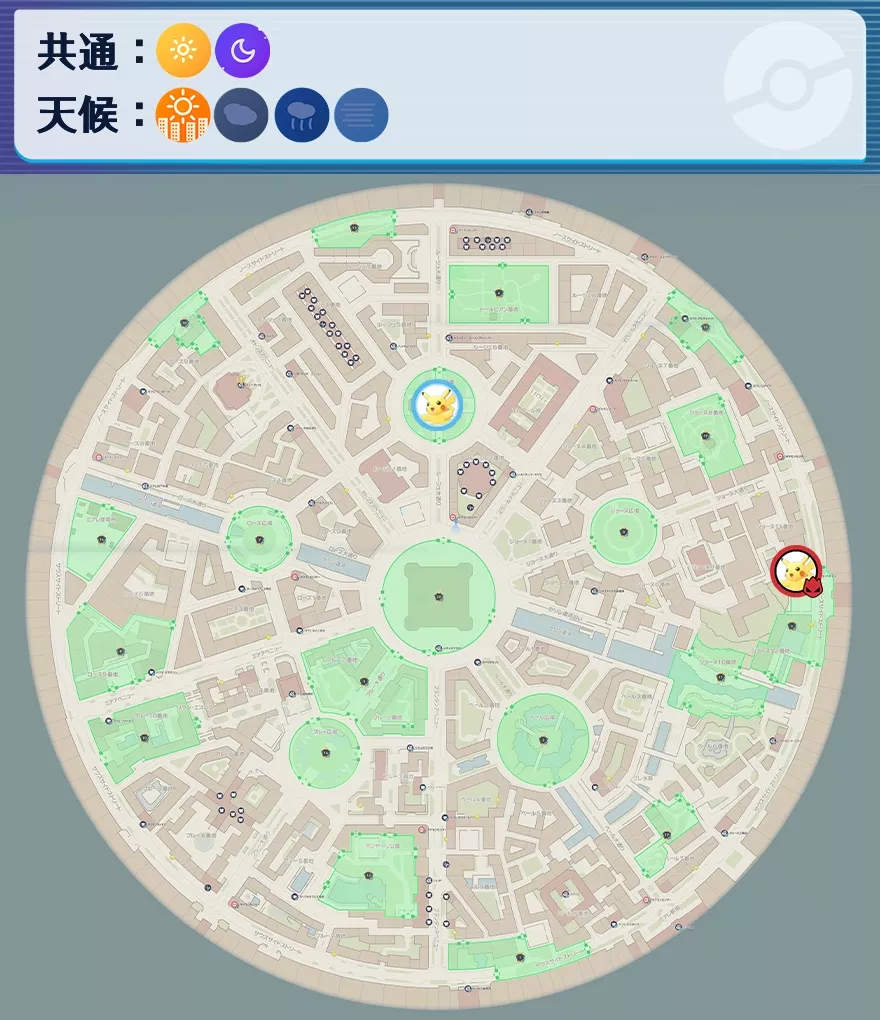Click the spawn marker in the central square garden
Screen dimensions: 880x1020
click(437, 597)
